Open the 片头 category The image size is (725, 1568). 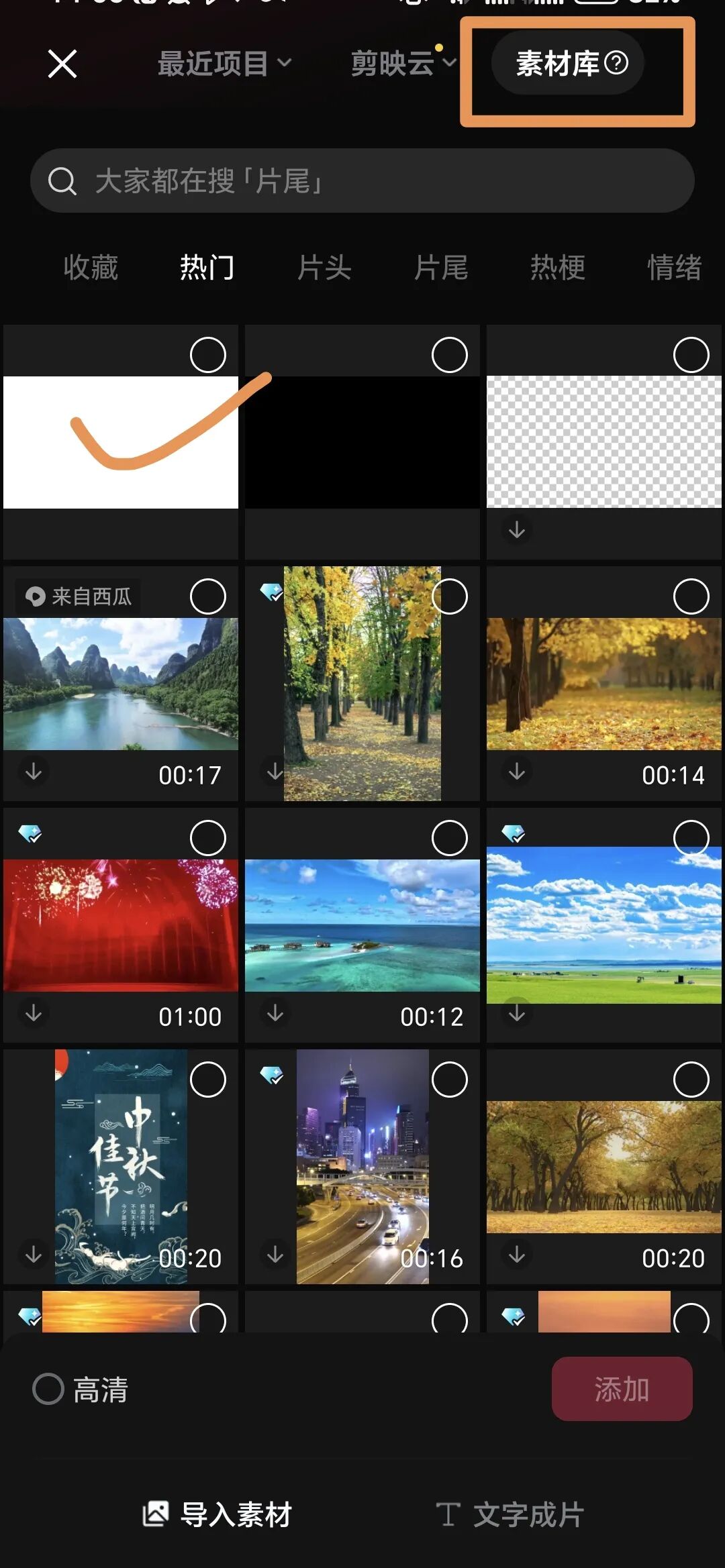coord(324,268)
